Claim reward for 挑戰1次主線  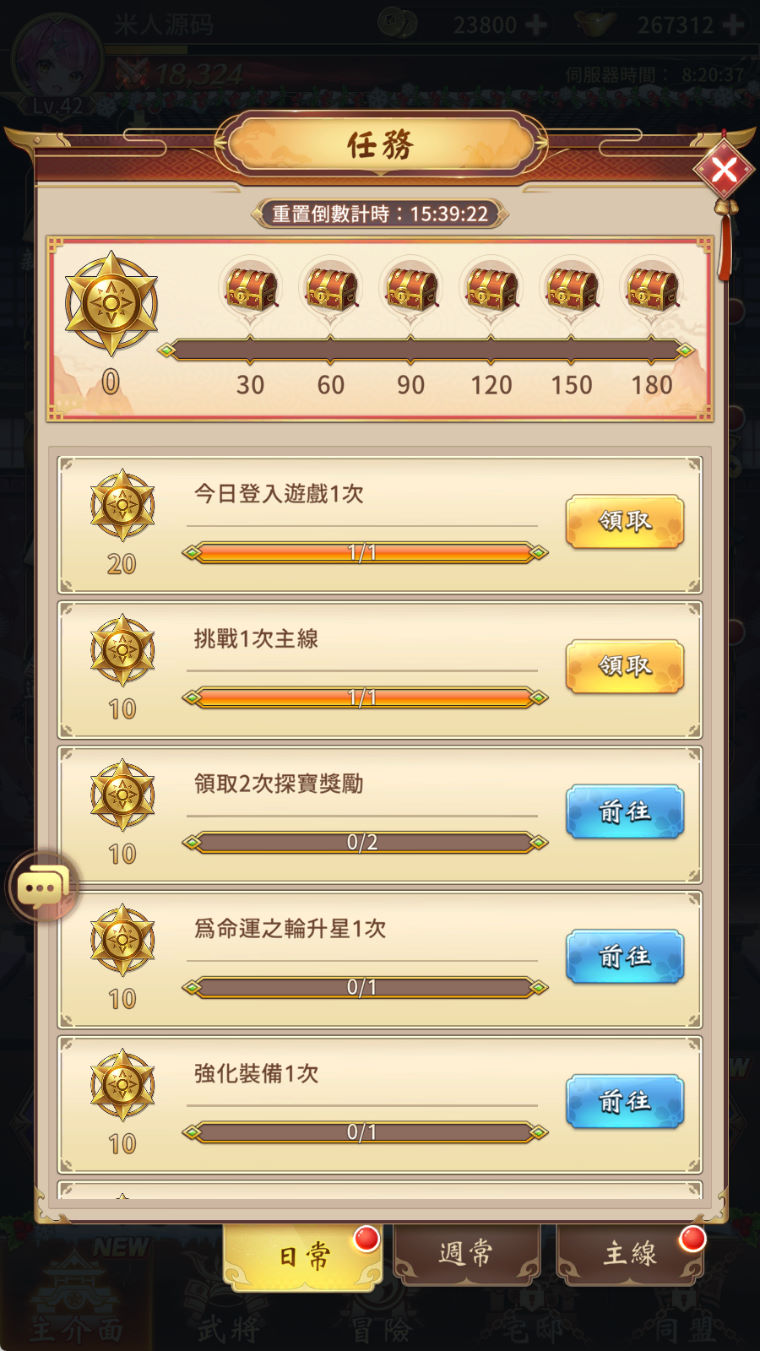pyautogui.click(x=625, y=666)
